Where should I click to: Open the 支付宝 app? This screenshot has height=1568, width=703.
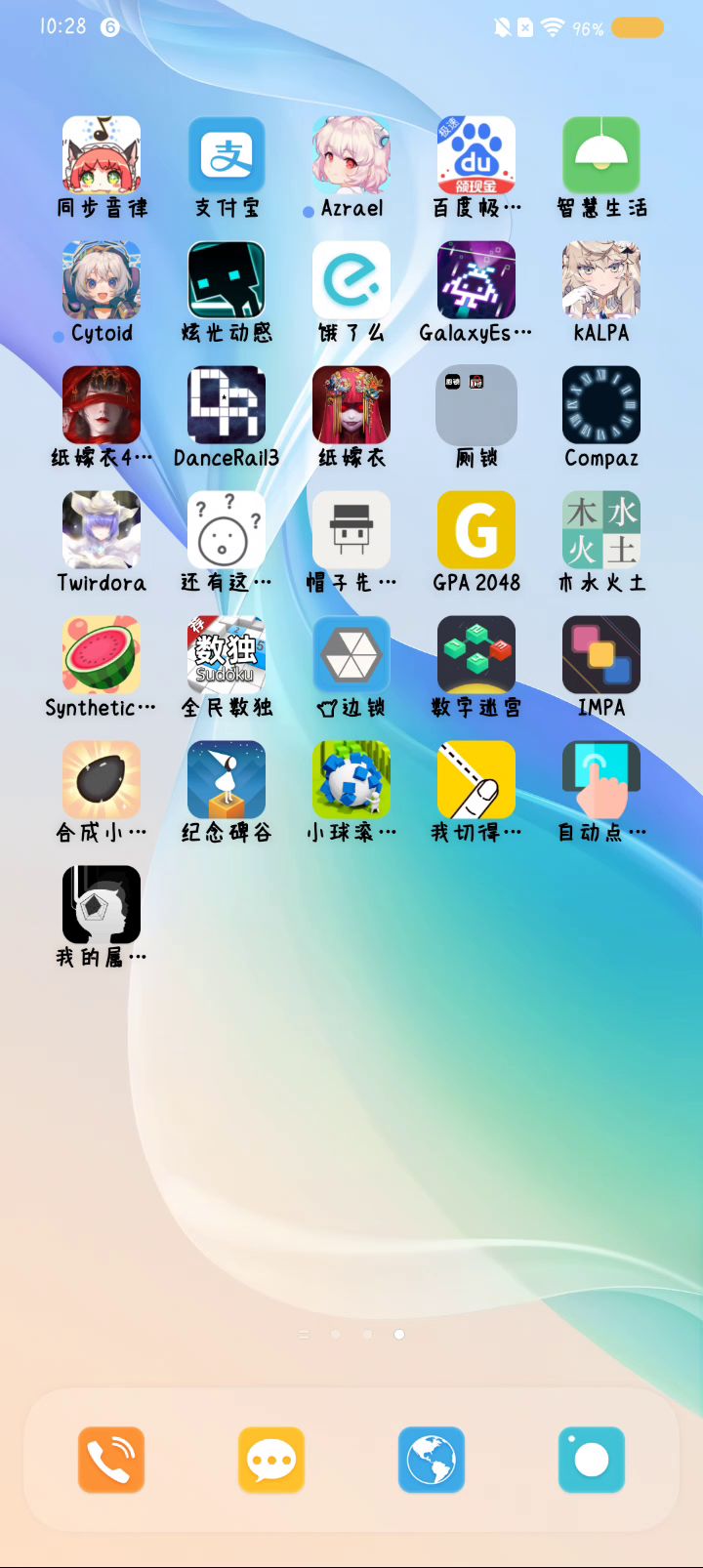pyautogui.click(x=227, y=156)
